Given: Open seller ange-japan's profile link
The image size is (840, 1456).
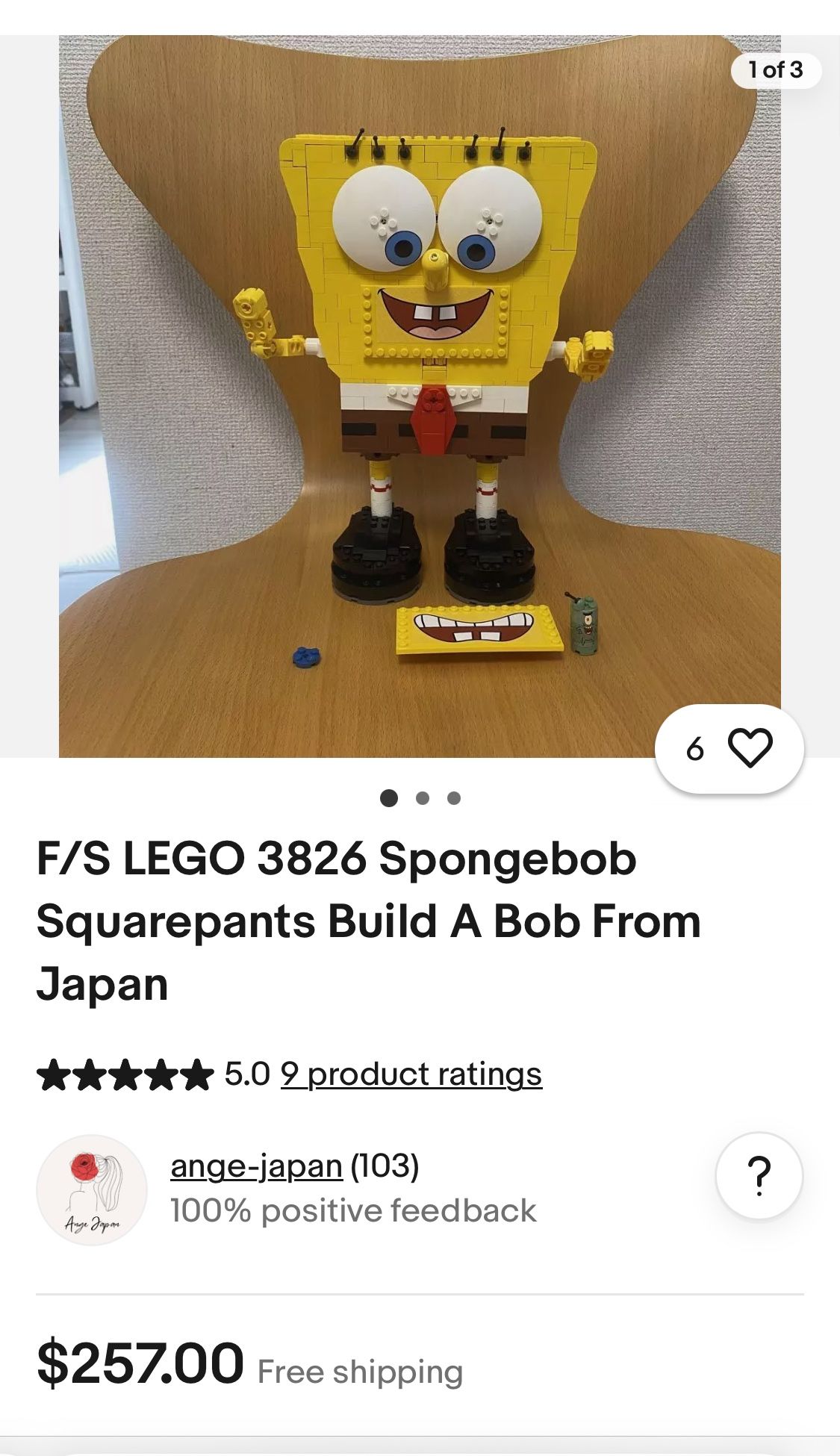Looking at the screenshot, I should pos(256,1166).
